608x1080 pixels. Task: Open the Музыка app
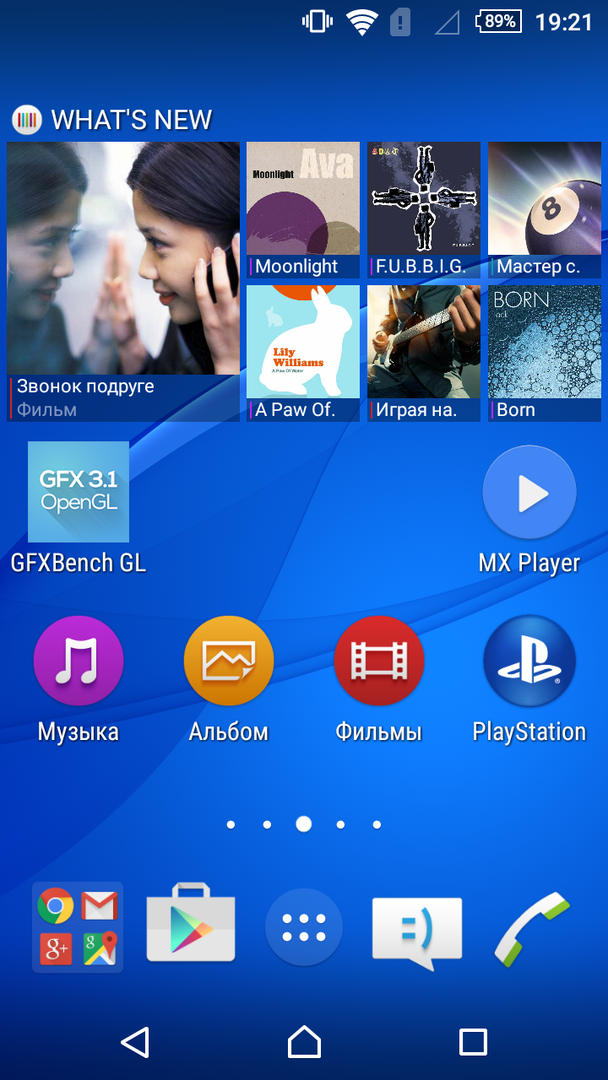pos(78,662)
